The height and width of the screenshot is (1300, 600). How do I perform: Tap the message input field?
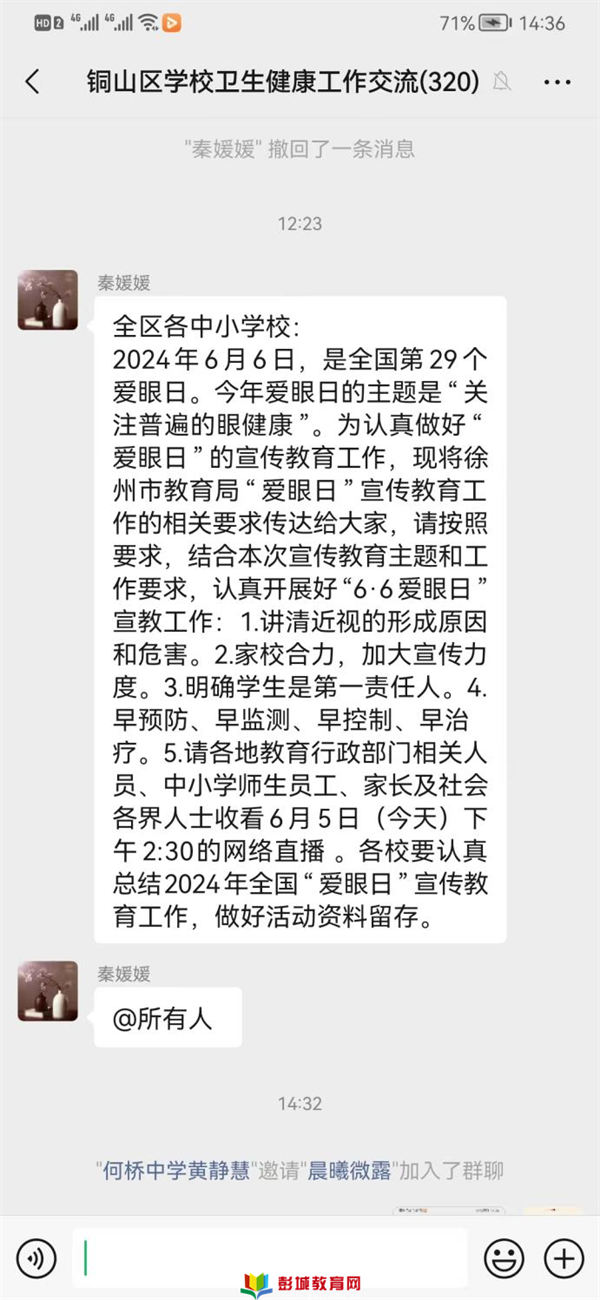click(x=270, y=1258)
